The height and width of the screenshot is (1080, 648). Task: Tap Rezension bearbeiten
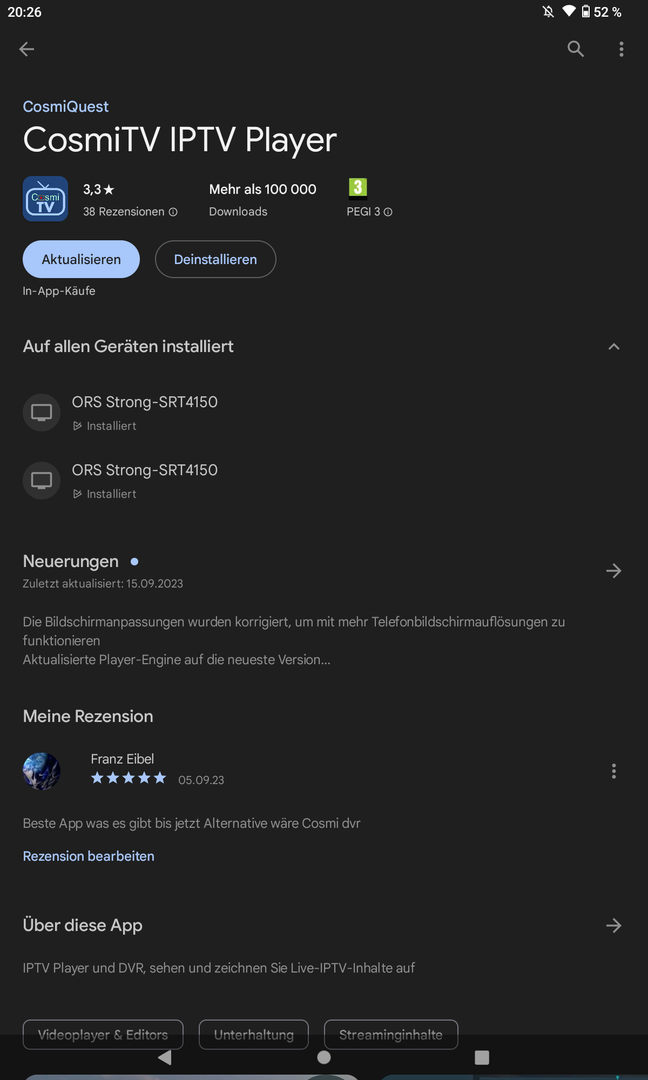pyautogui.click(x=89, y=856)
